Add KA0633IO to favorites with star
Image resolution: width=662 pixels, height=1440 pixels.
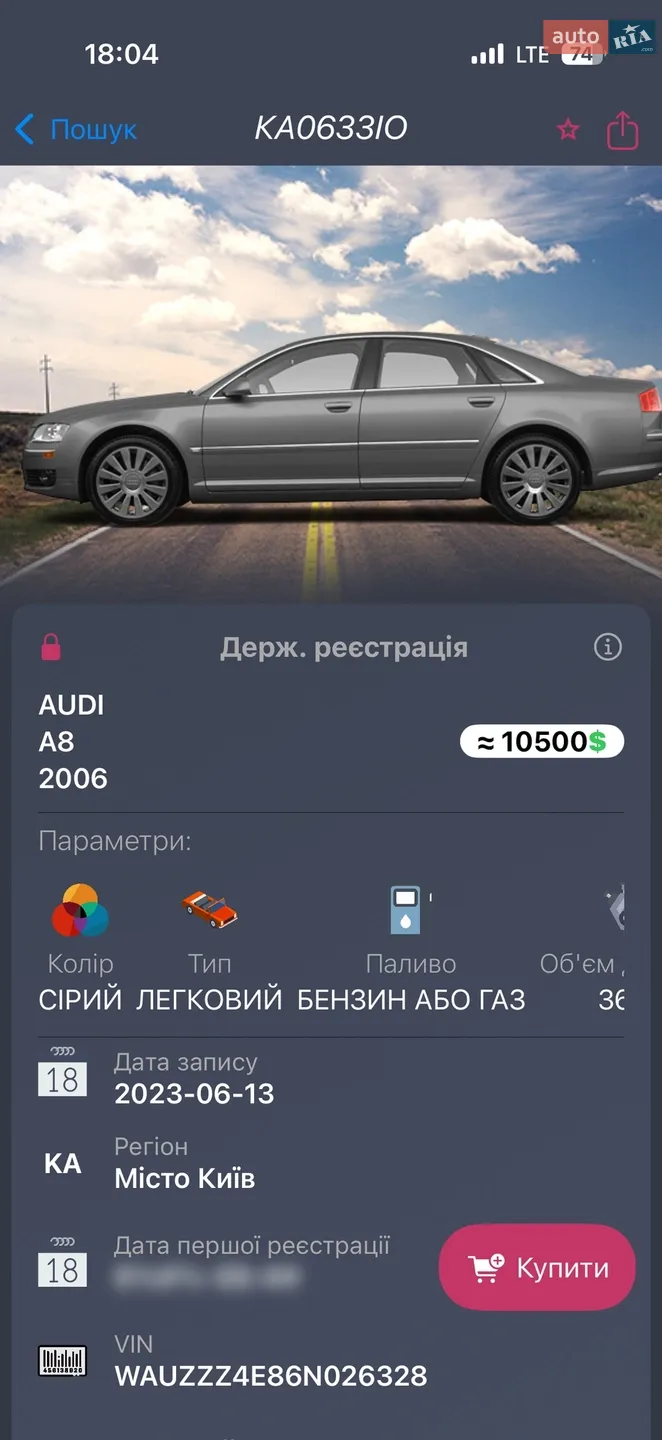(x=568, y=130)
